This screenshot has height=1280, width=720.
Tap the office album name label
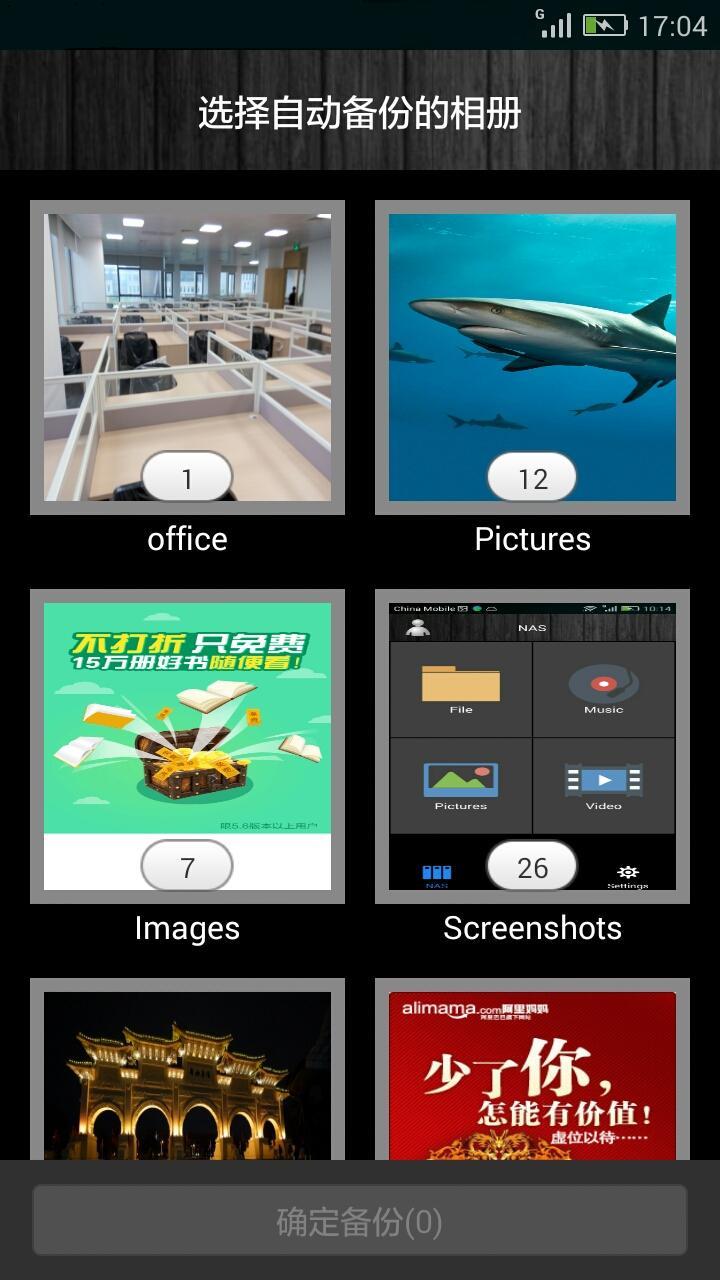[x=186, y=539]
